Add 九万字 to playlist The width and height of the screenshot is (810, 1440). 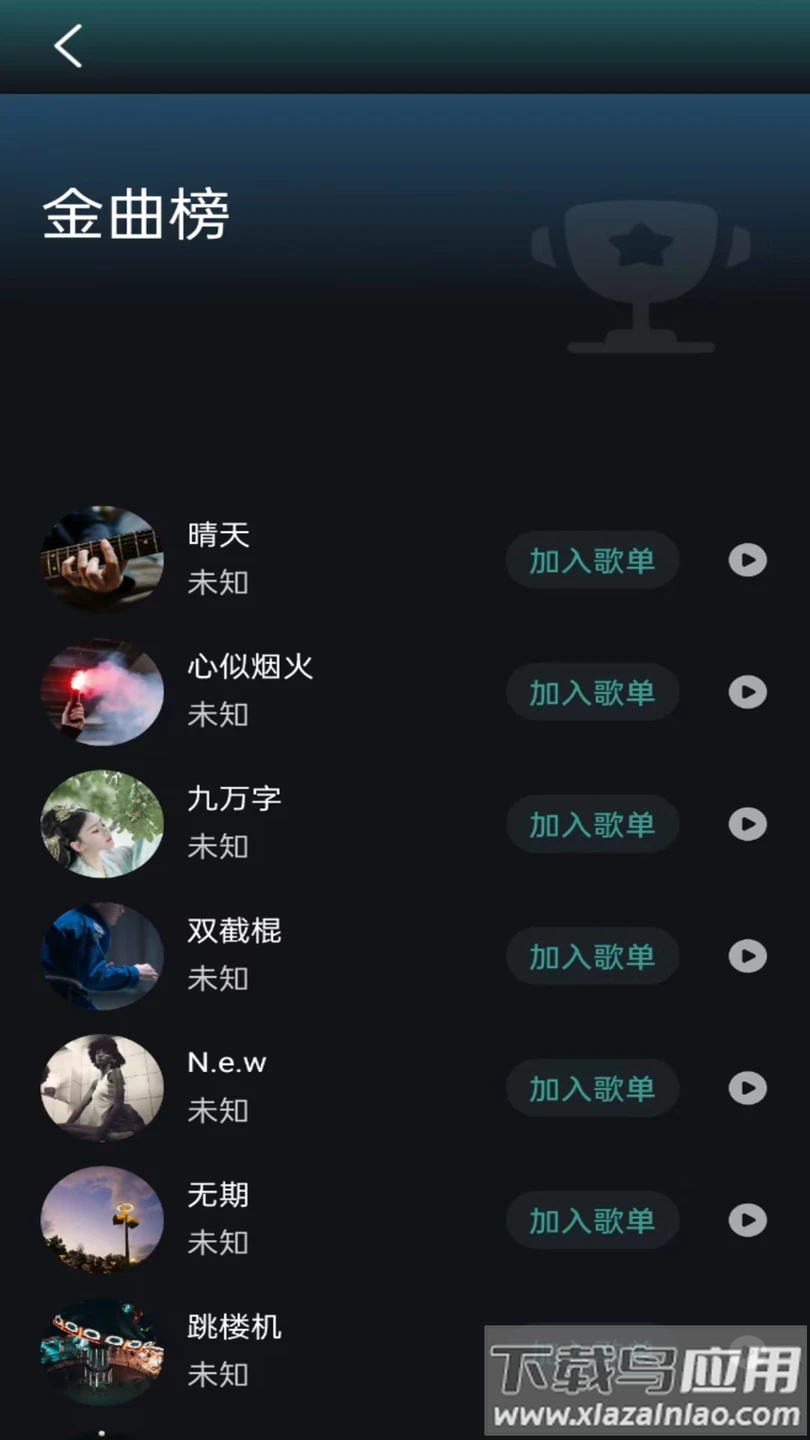(x=592, y=824)
